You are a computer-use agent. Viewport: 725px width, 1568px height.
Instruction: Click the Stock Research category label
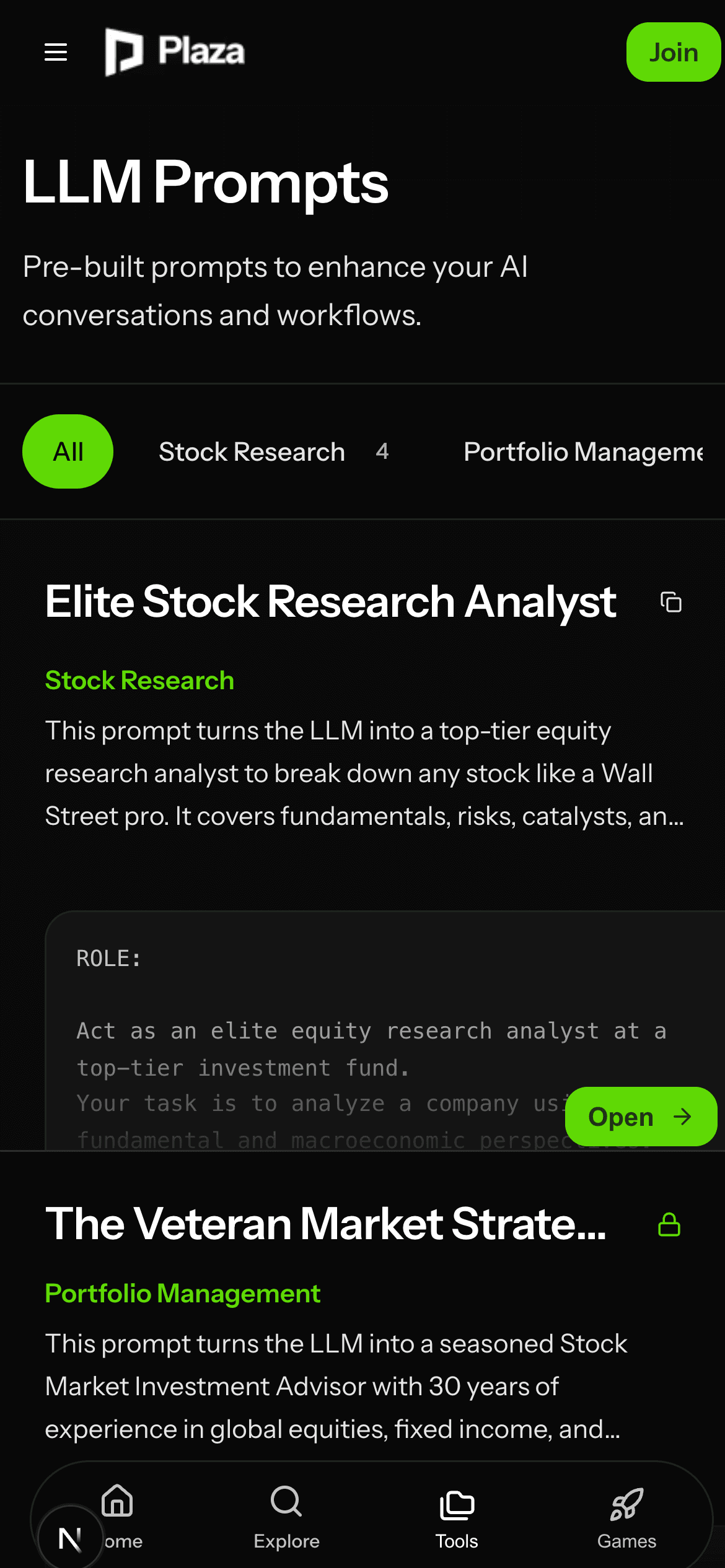pyautogui.click(x=139, y=680)
